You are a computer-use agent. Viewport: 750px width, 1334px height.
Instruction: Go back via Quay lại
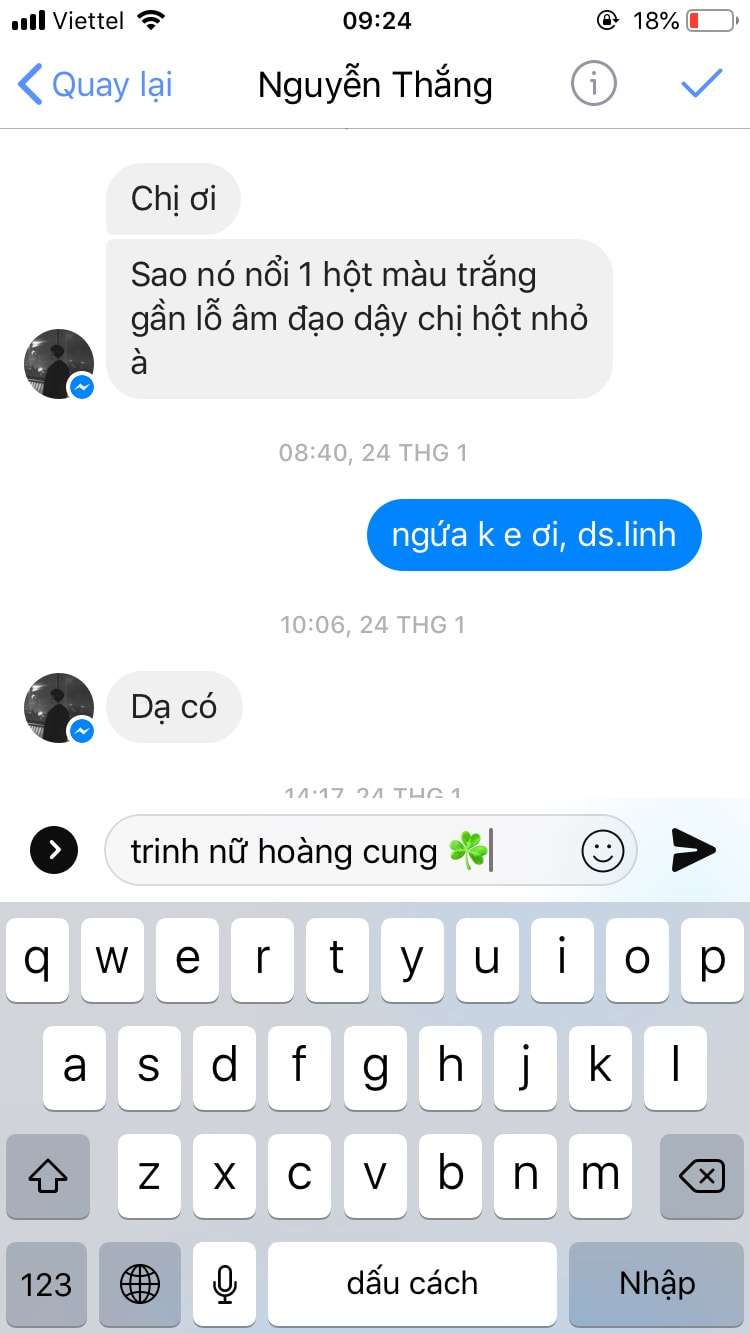(95, 85)
